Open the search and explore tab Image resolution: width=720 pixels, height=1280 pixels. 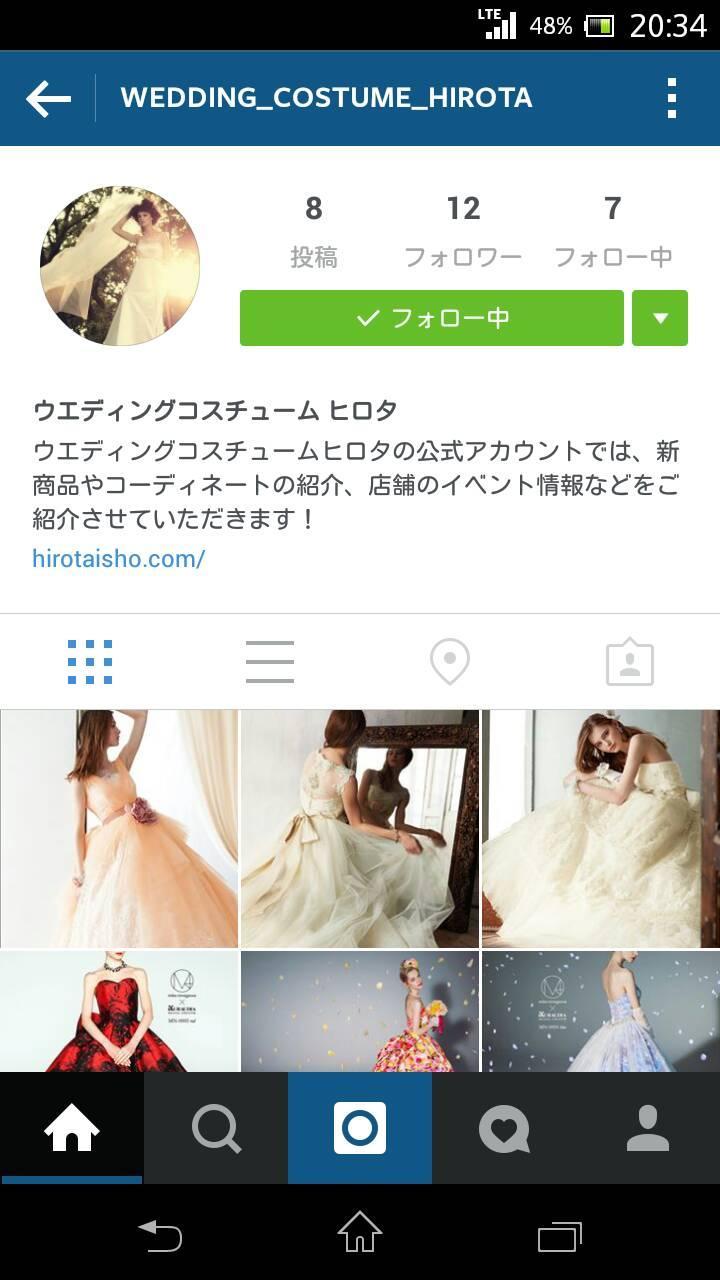click(216, 1128)
